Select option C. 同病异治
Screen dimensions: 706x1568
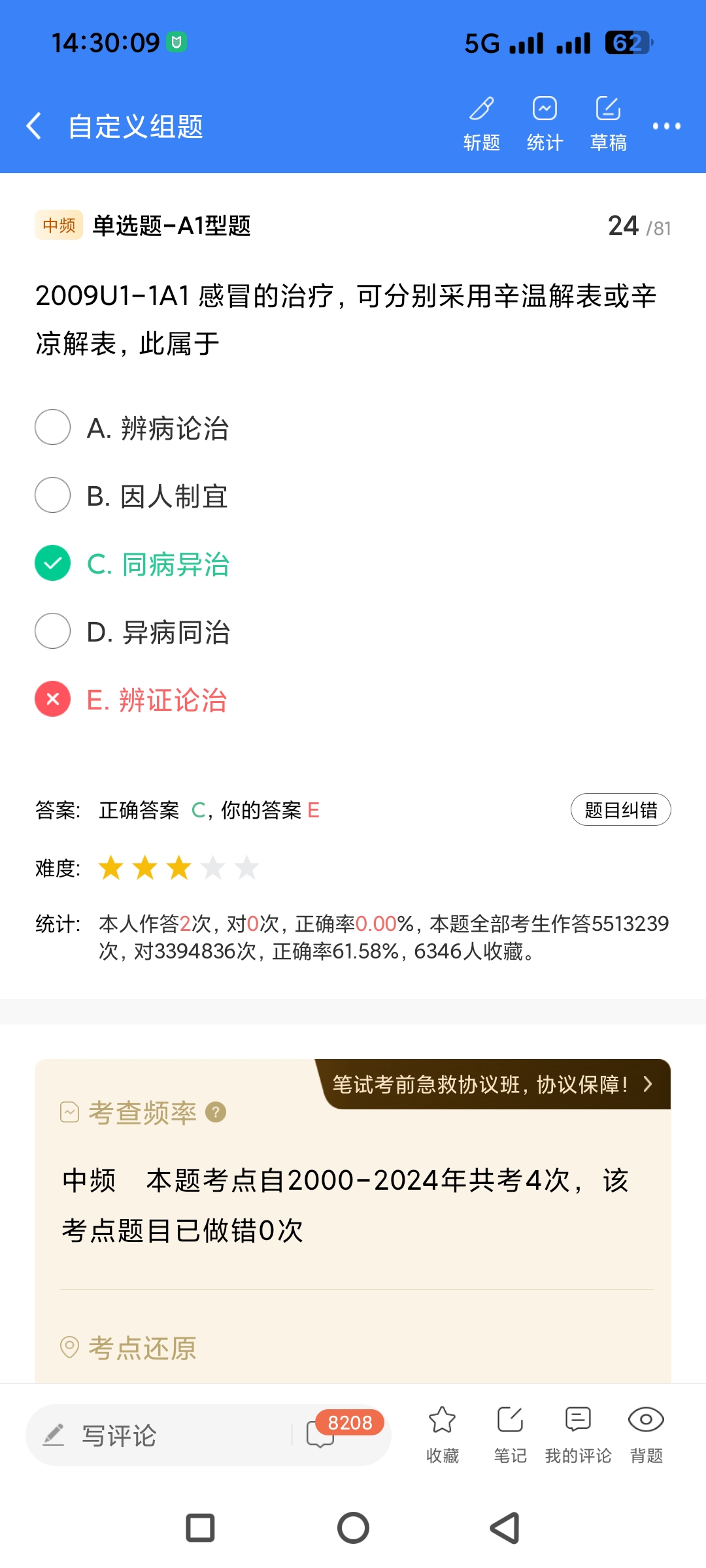click(x=53, y=563)
